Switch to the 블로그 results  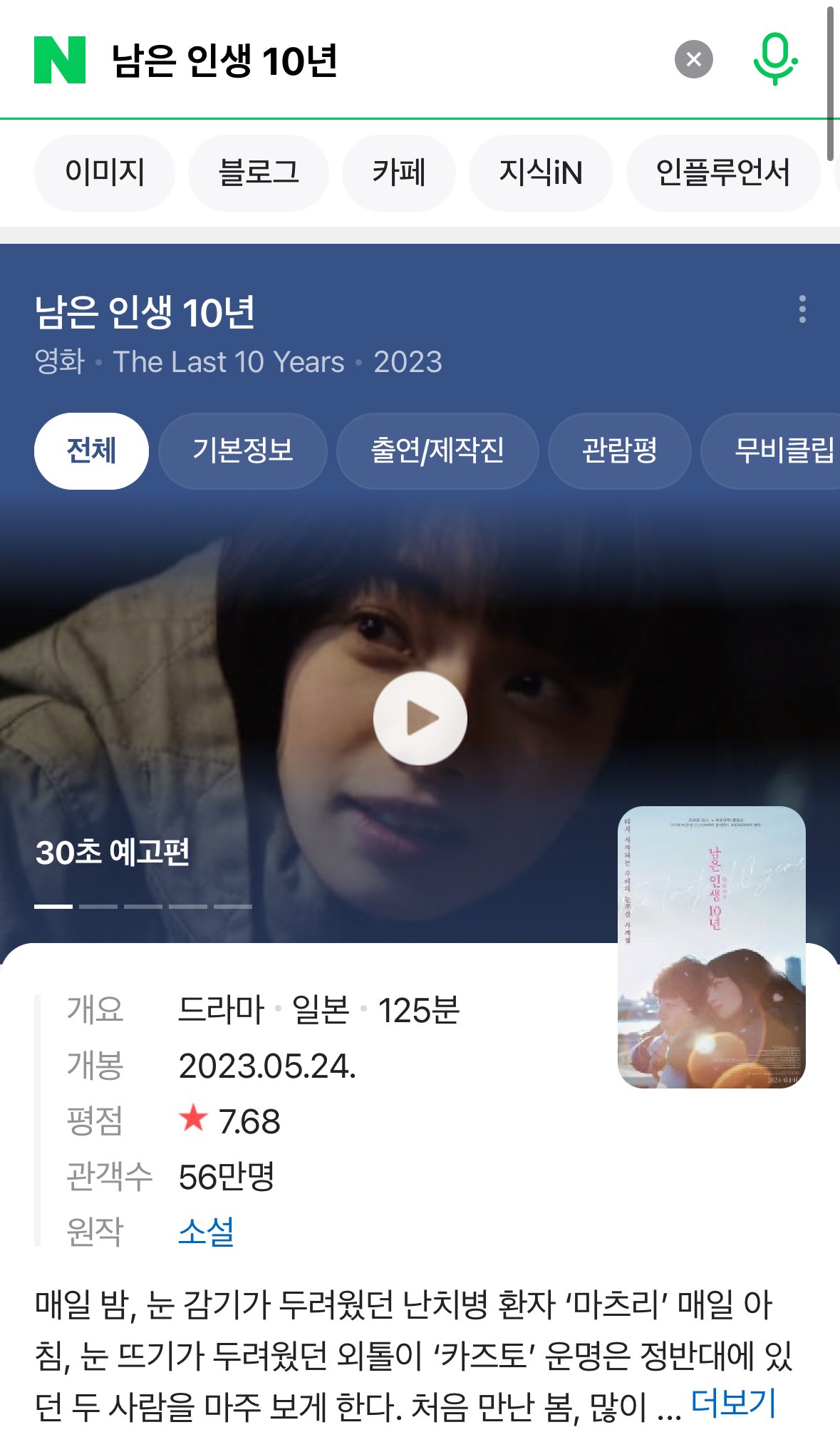coord(259,173)
